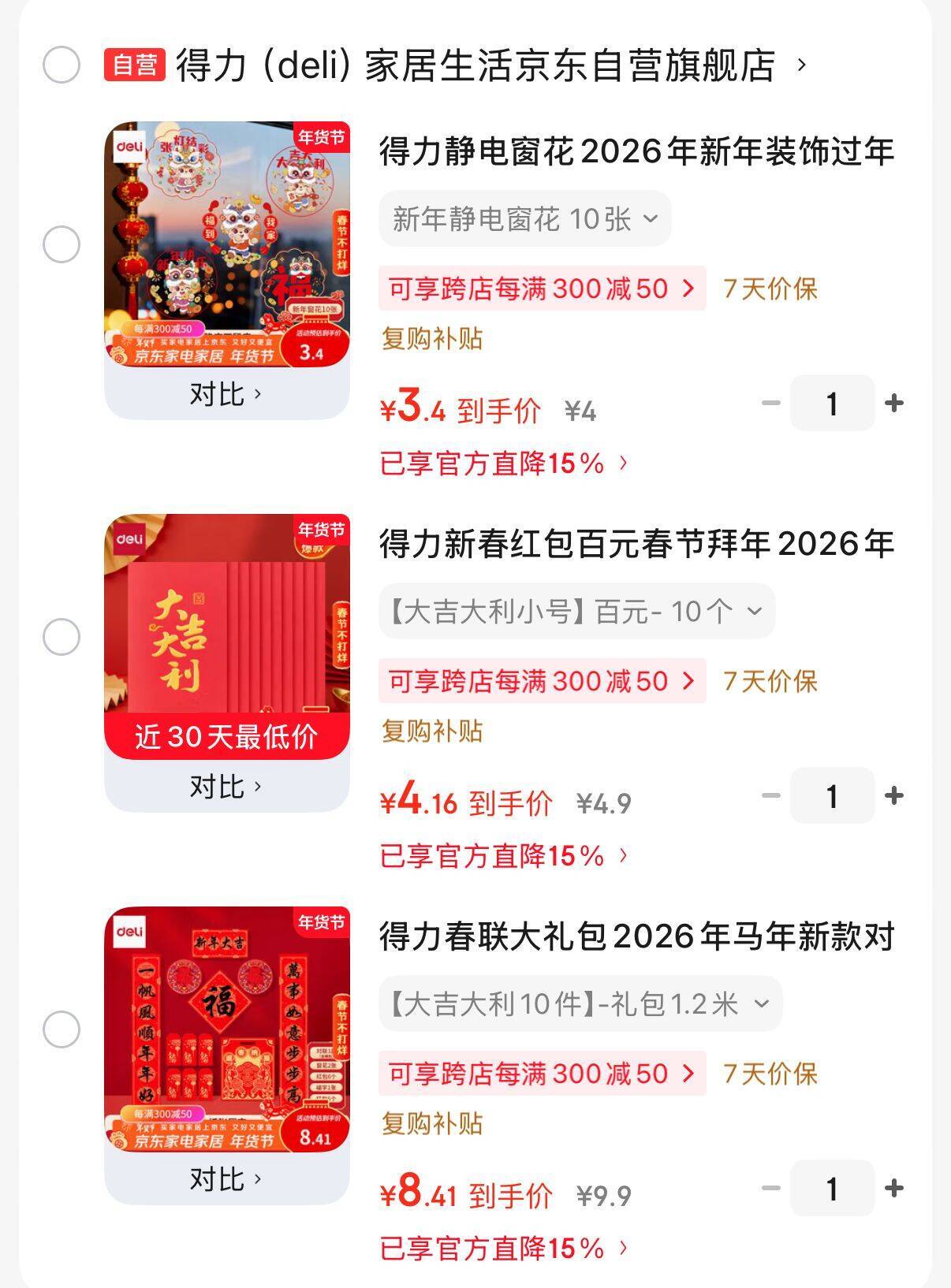This screenshot has width=951, height=1288.
Task: Change 【大吉大利10件】-礼包1.2米 specification
Action: [x=580, y=1003]
